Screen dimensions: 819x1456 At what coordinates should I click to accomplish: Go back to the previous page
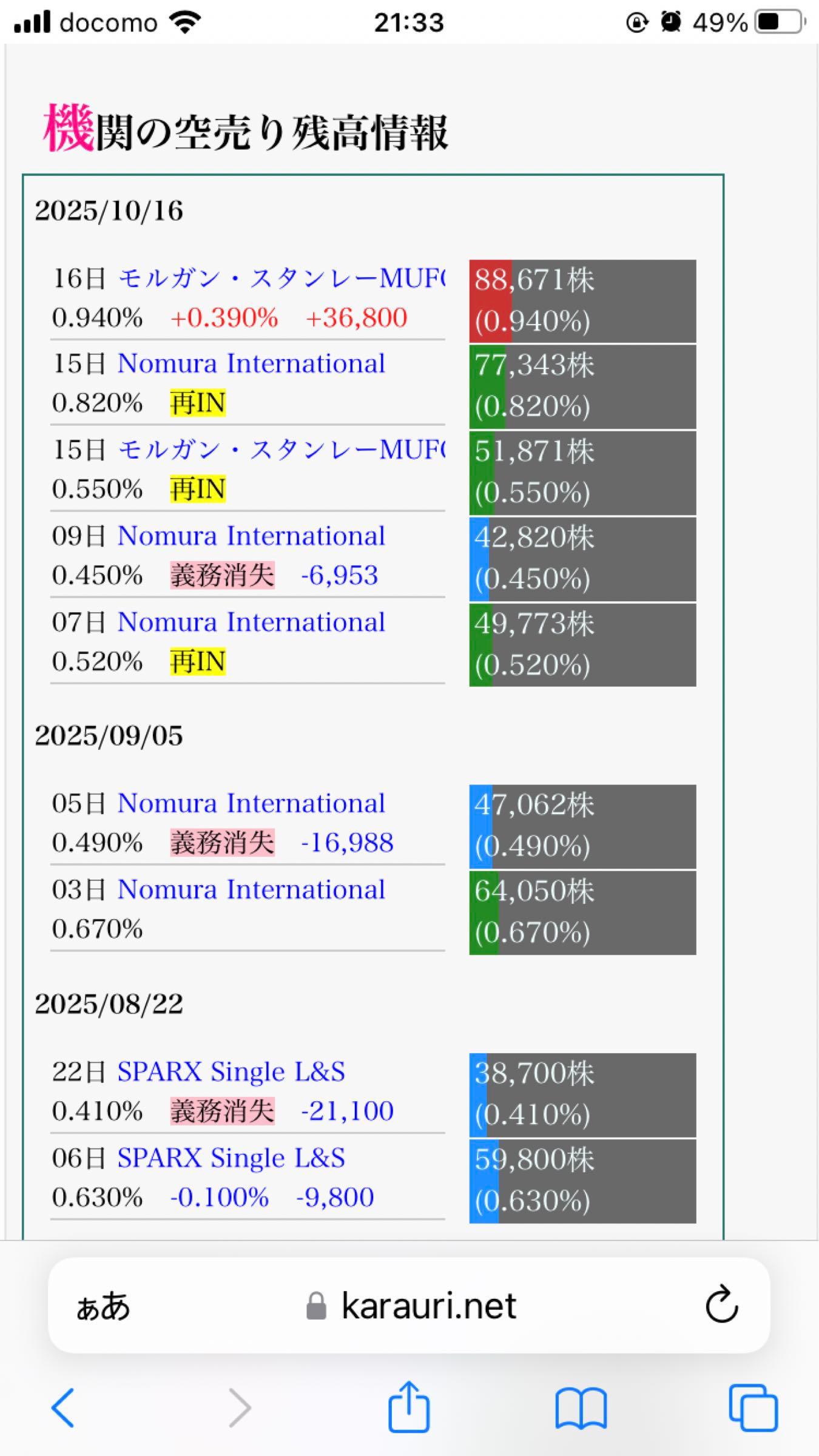coord(63,1407)
